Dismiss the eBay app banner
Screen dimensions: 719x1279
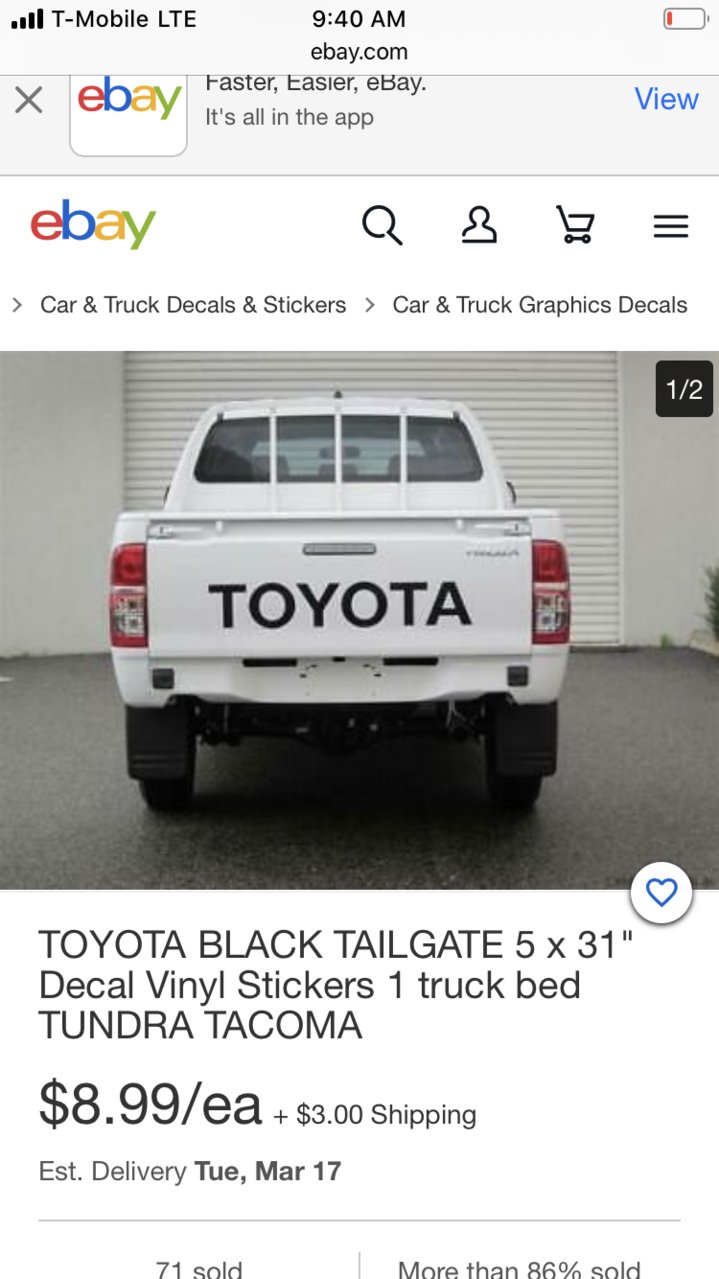tap(29, 100)
